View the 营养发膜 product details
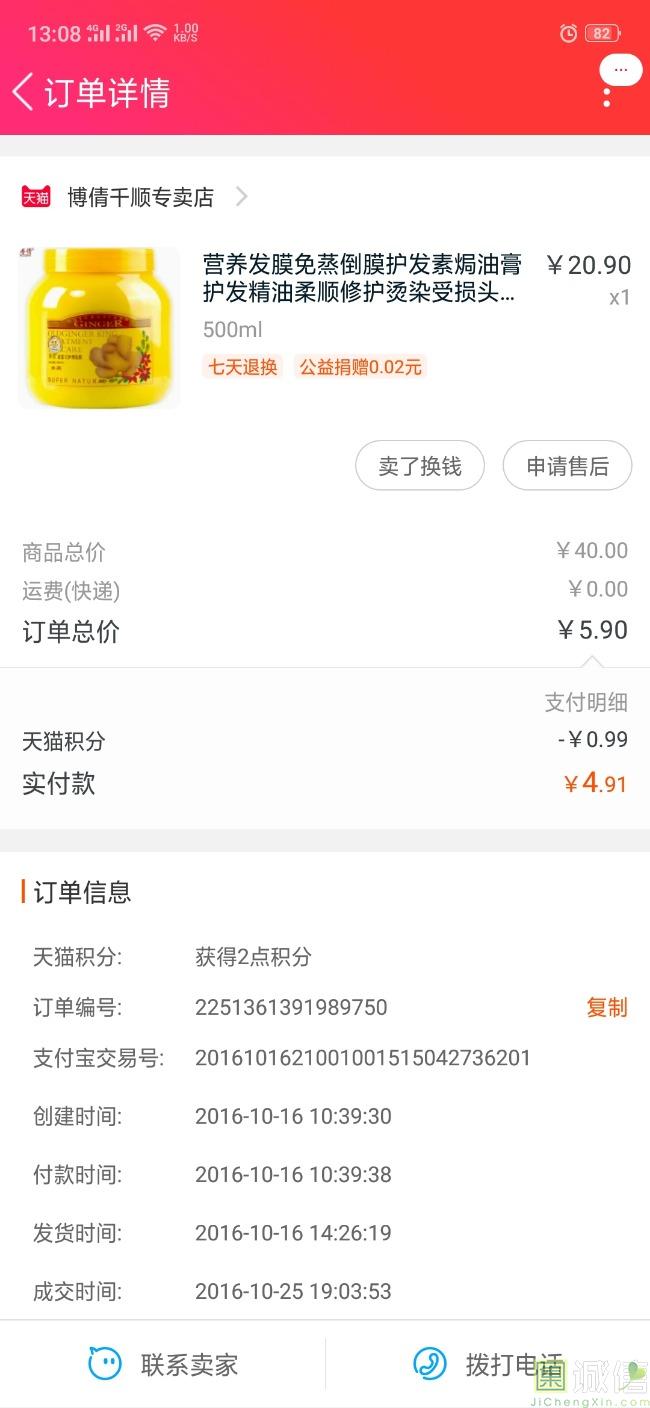Viewport: 650px width, 1408px height. (x=360, y=279)
